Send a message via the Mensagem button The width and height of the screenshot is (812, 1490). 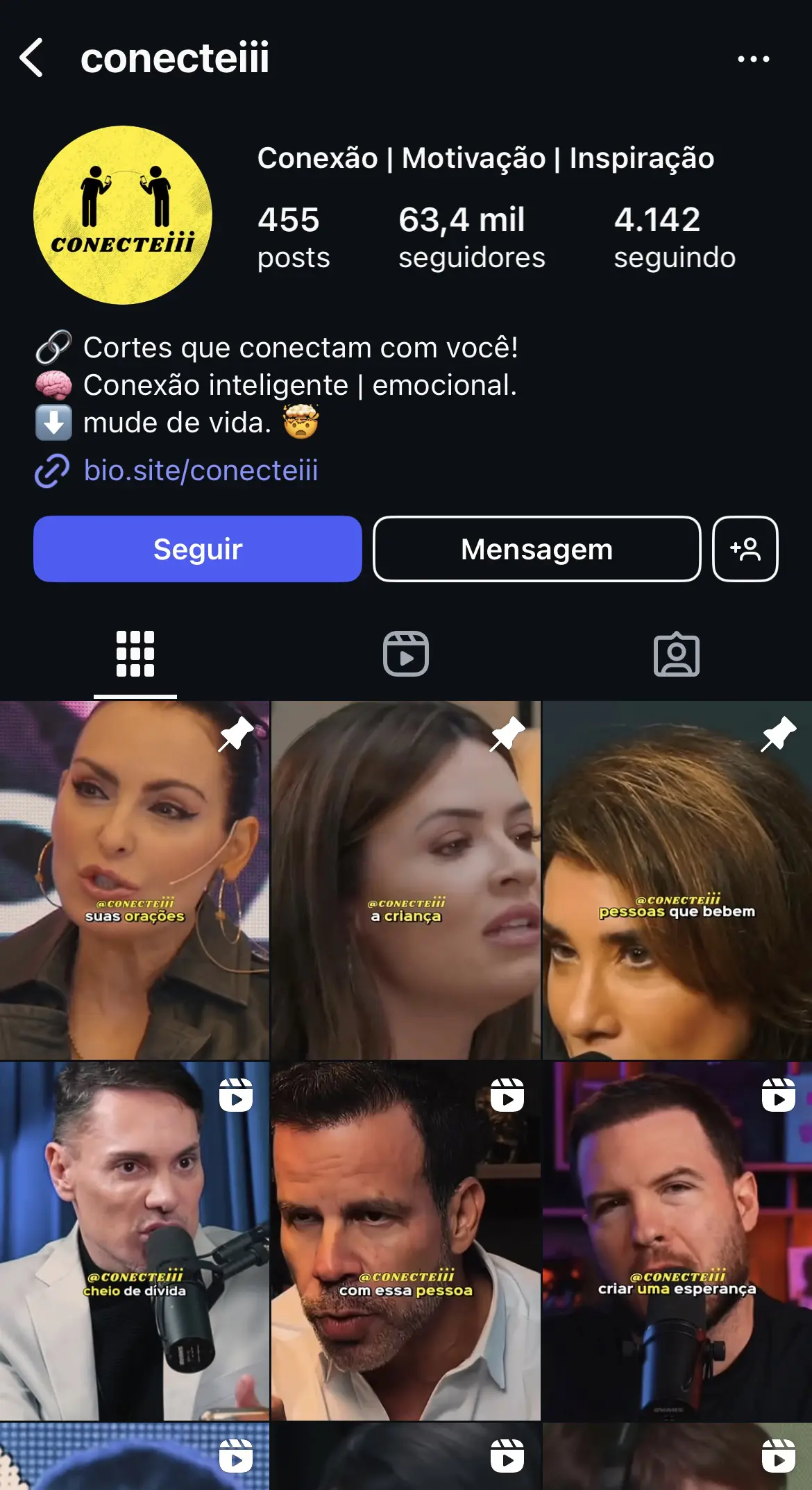pyautogui.click(x=536, y=549)
